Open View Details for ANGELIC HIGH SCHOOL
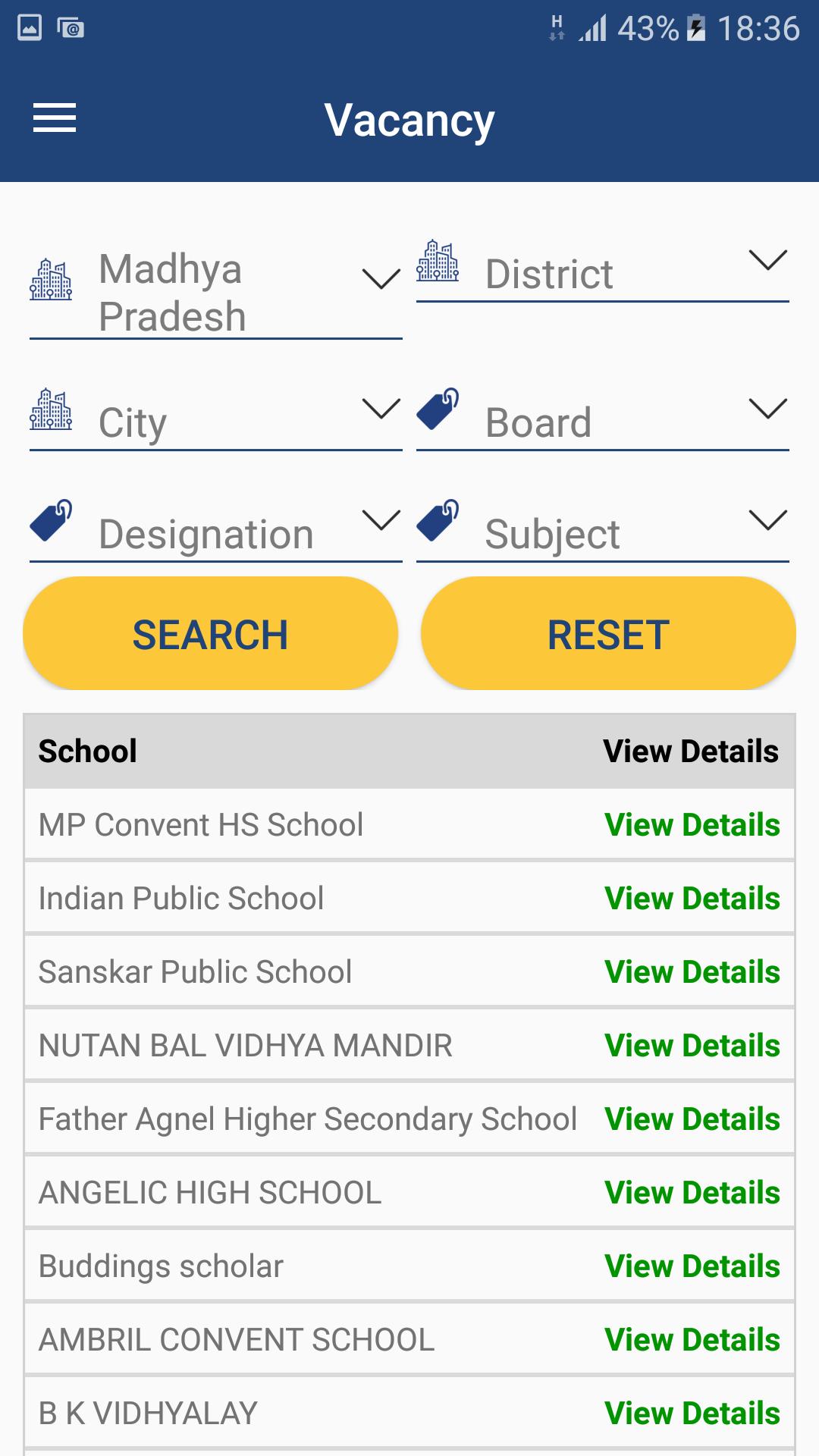The image size is (819, 1456). tap(692, 1193)
